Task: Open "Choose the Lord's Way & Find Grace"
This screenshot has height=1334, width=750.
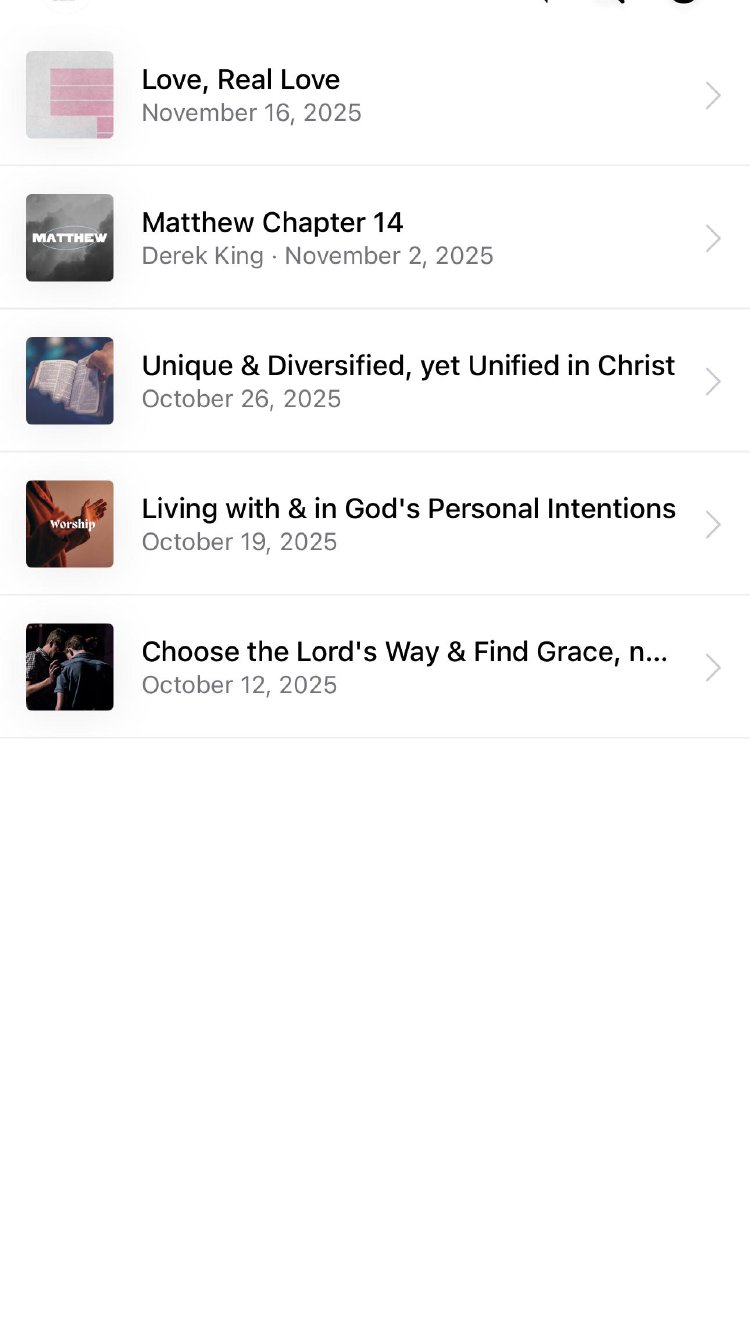Action: [374, 667]
